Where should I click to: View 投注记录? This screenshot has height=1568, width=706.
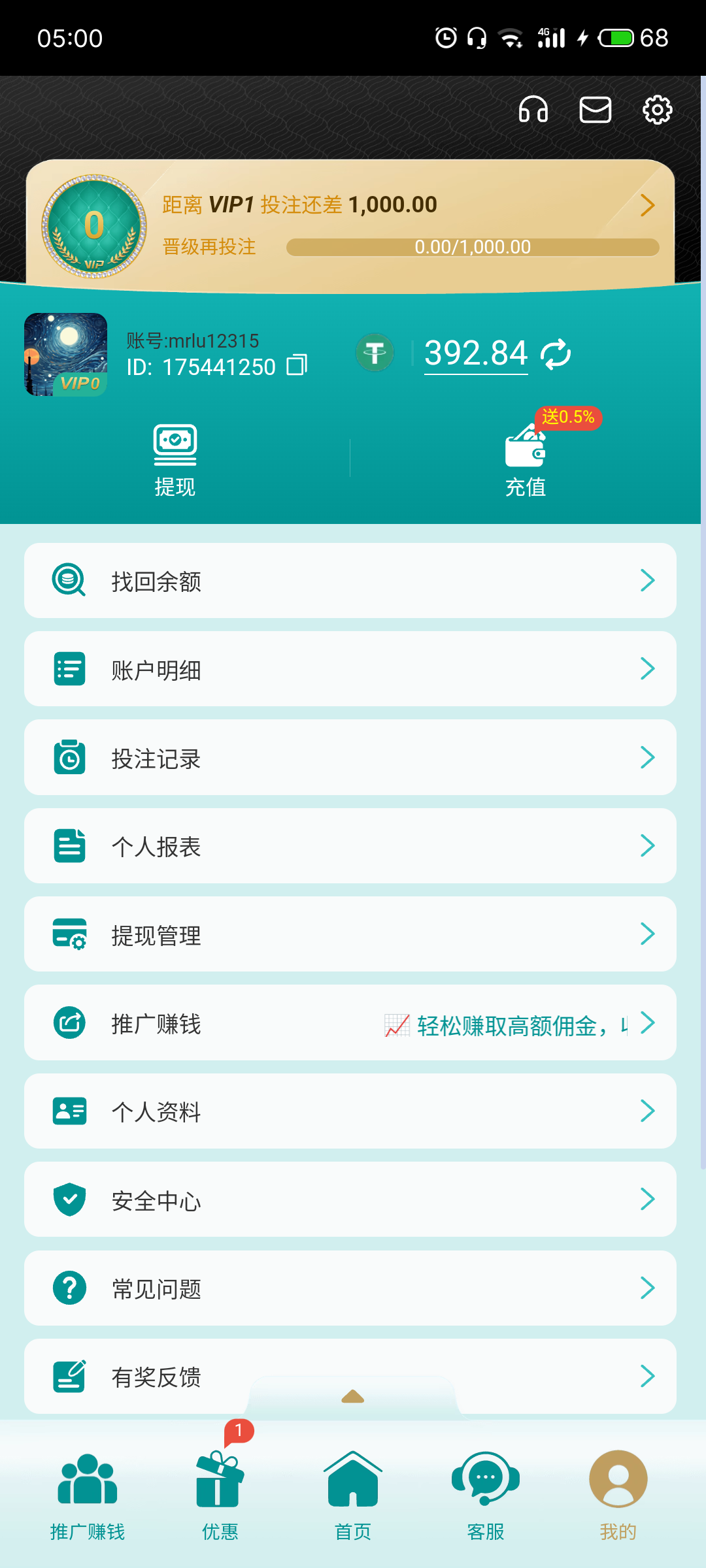pyautogui.click(x=350, y=757)
